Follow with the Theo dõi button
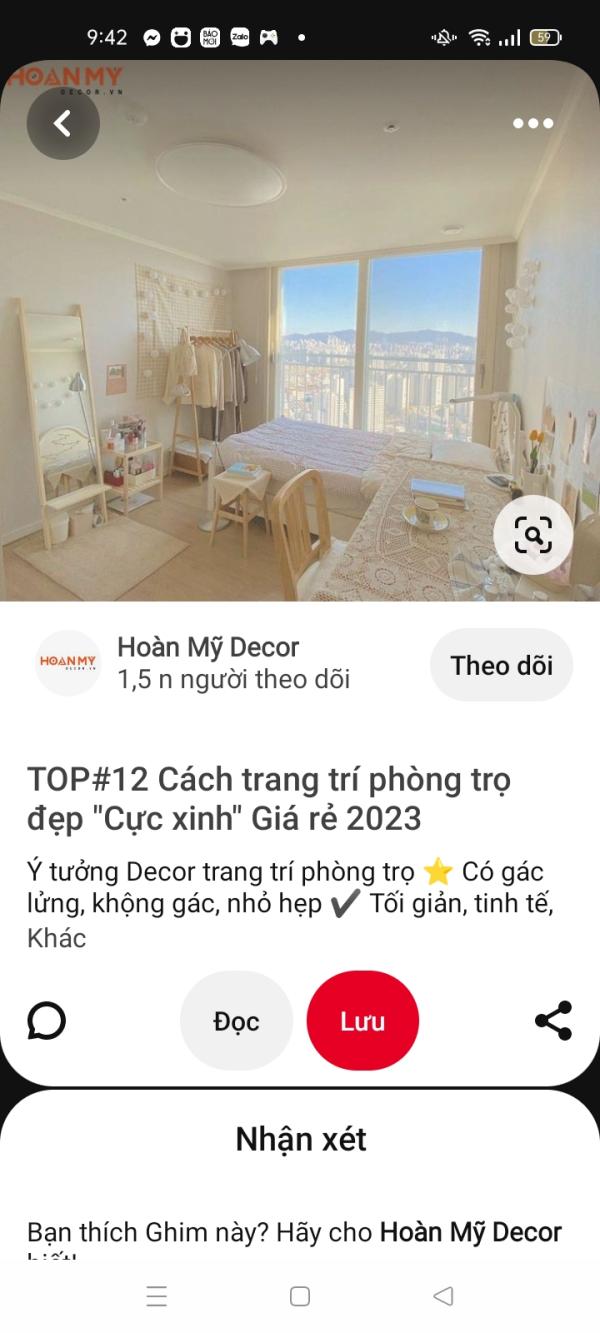Viewport: 600px width, 1333px height. (x=501, y=665)
